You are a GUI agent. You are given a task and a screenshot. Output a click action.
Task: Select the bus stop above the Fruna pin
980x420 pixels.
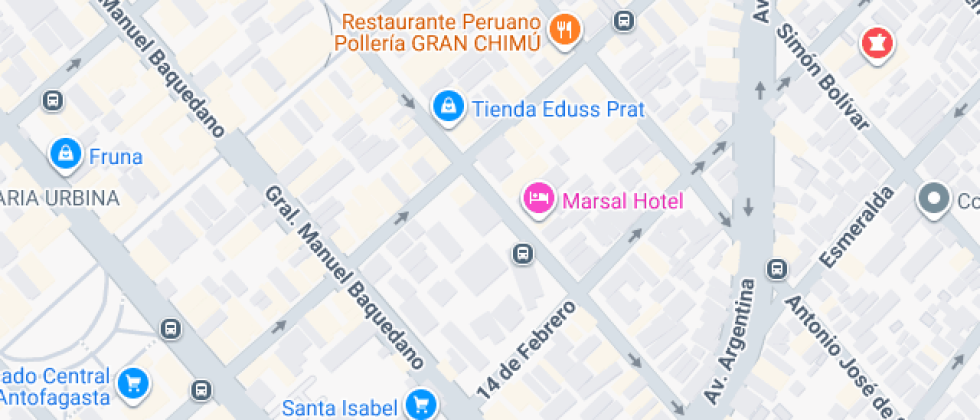[x=52, y=100]
